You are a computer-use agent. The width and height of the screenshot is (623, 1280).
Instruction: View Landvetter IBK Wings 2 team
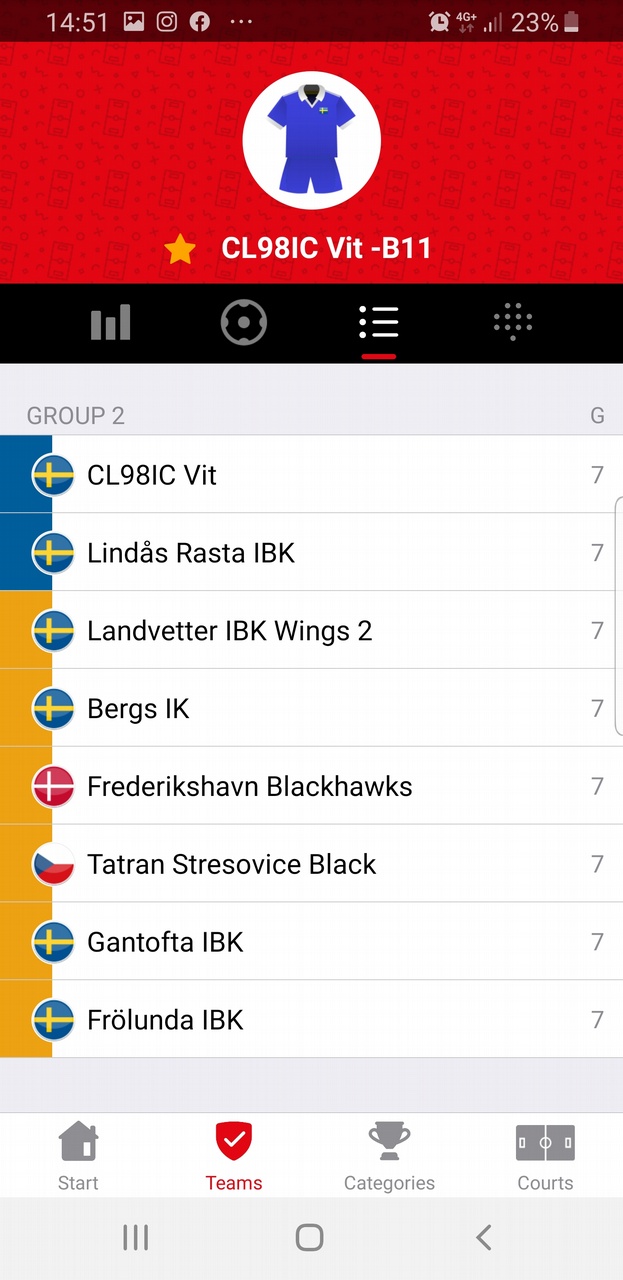tap(311, 631)
